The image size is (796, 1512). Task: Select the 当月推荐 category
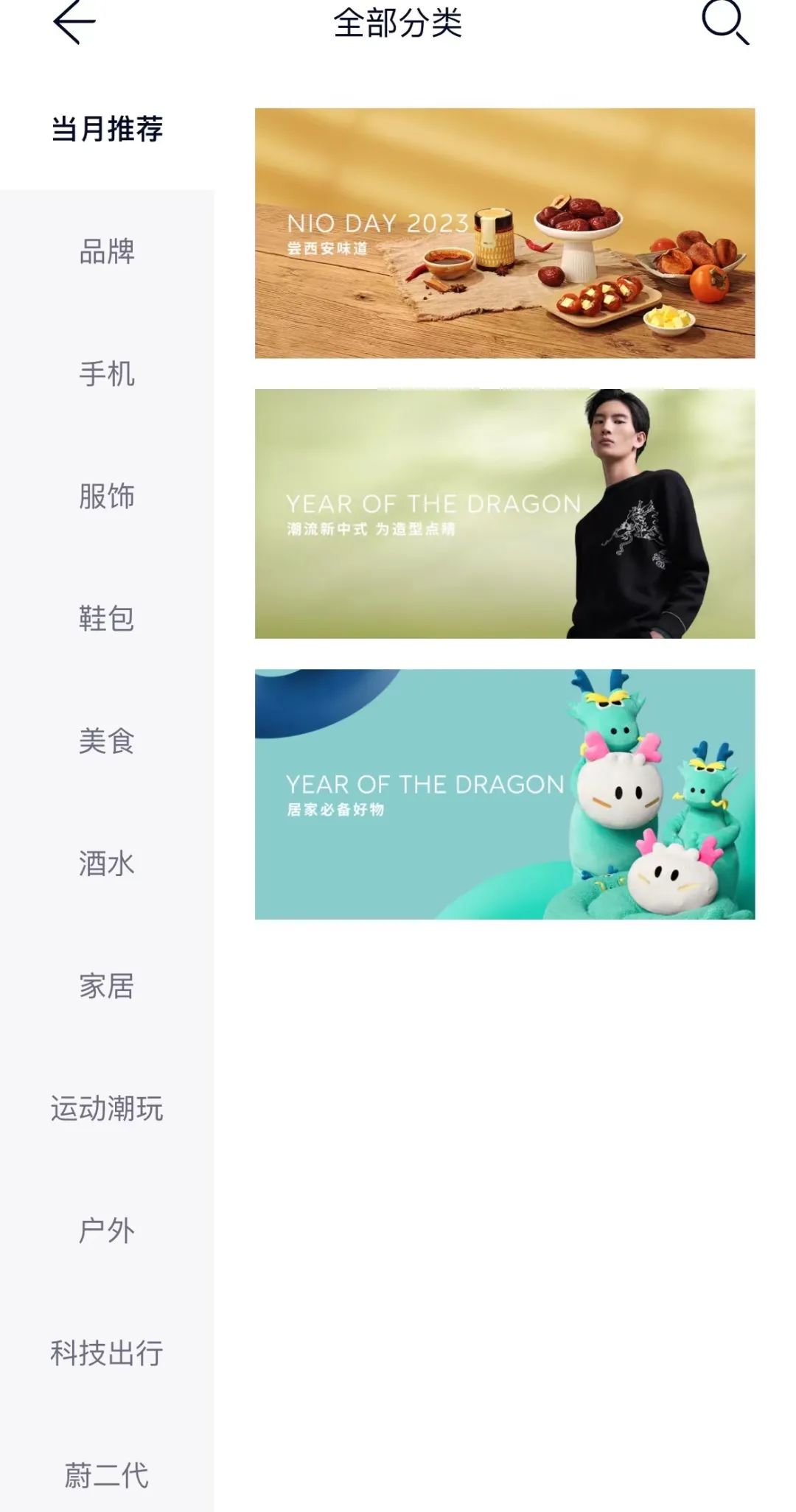coord(107,129)
